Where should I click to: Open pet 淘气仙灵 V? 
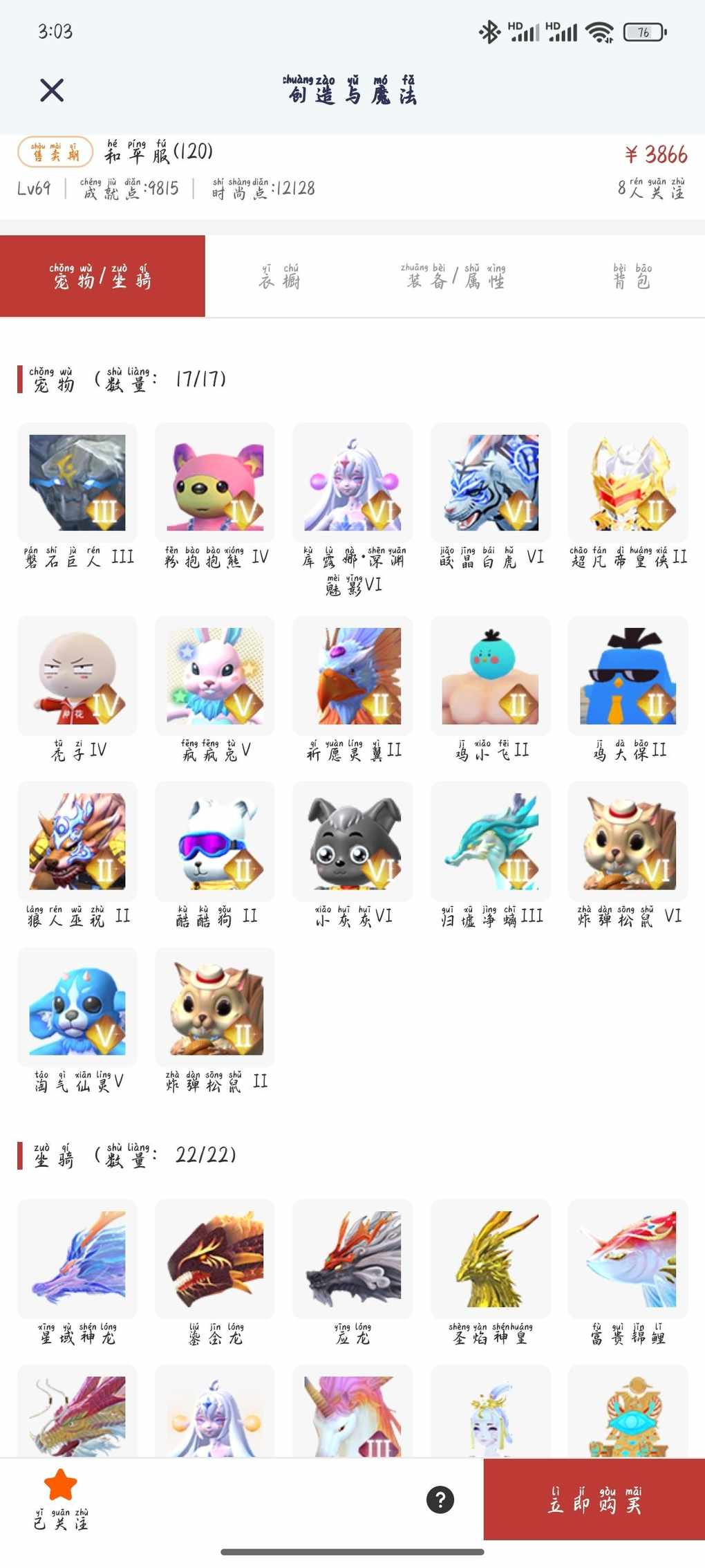77,1007
